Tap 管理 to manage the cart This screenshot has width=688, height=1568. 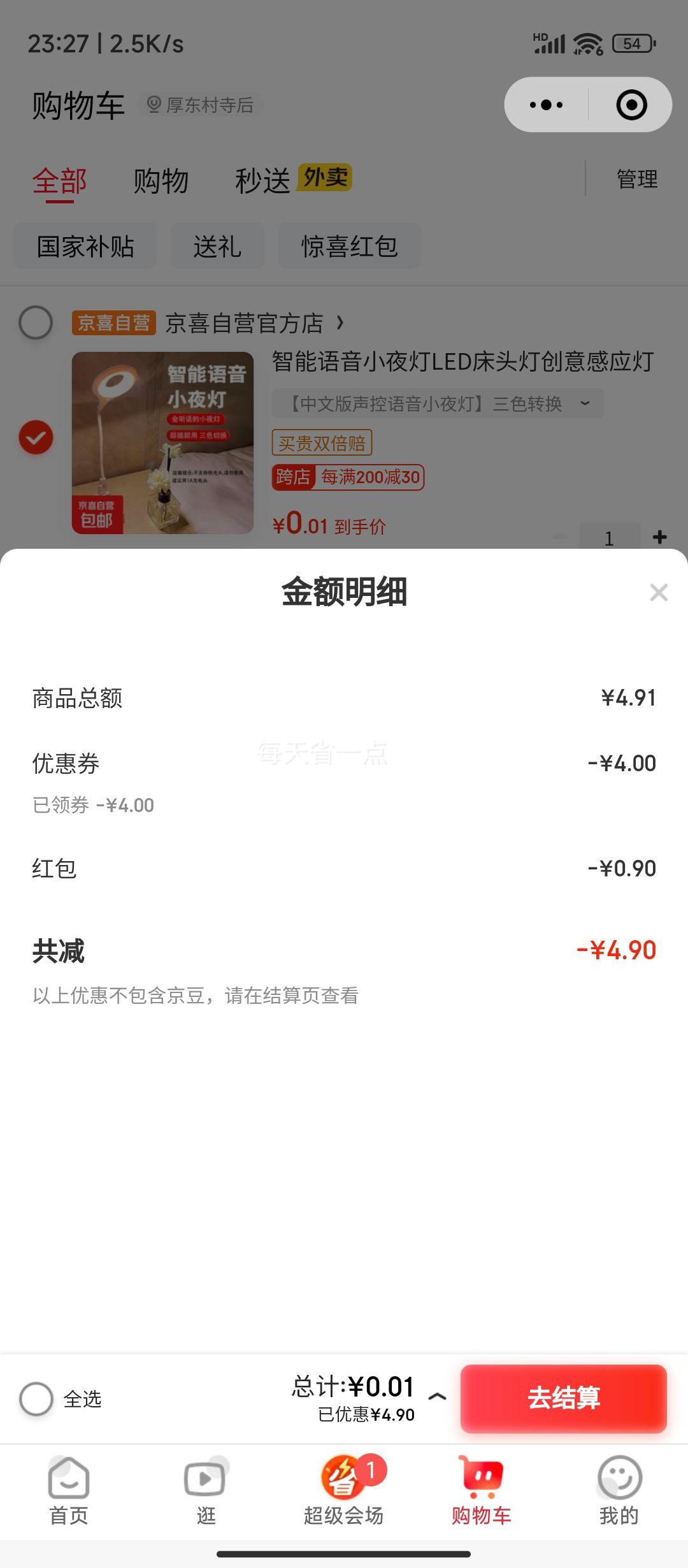coord(636,180)
